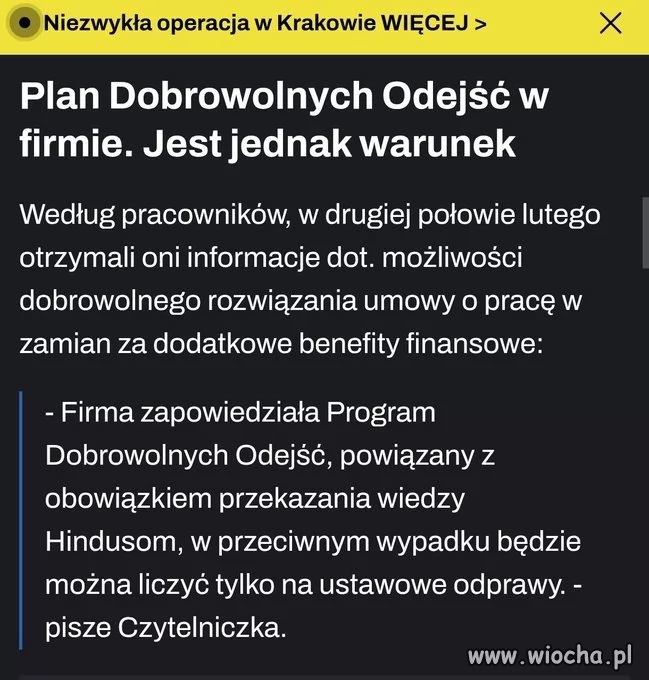The width and height of the screenshot is (649, 680).
Task: Dismiss the yellow news banner
Action: click(610, 23)
